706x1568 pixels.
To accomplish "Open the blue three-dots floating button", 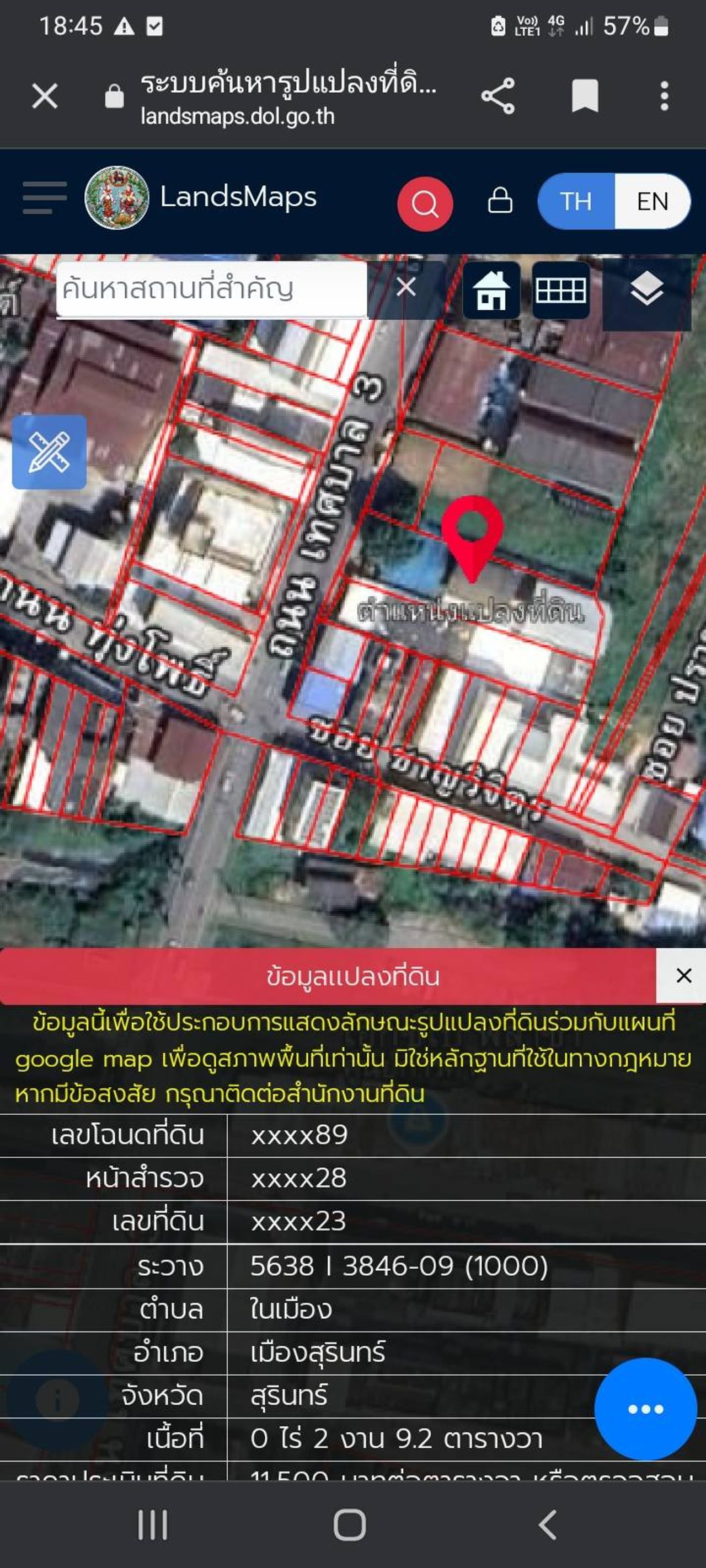I will tap(645, 1409).
